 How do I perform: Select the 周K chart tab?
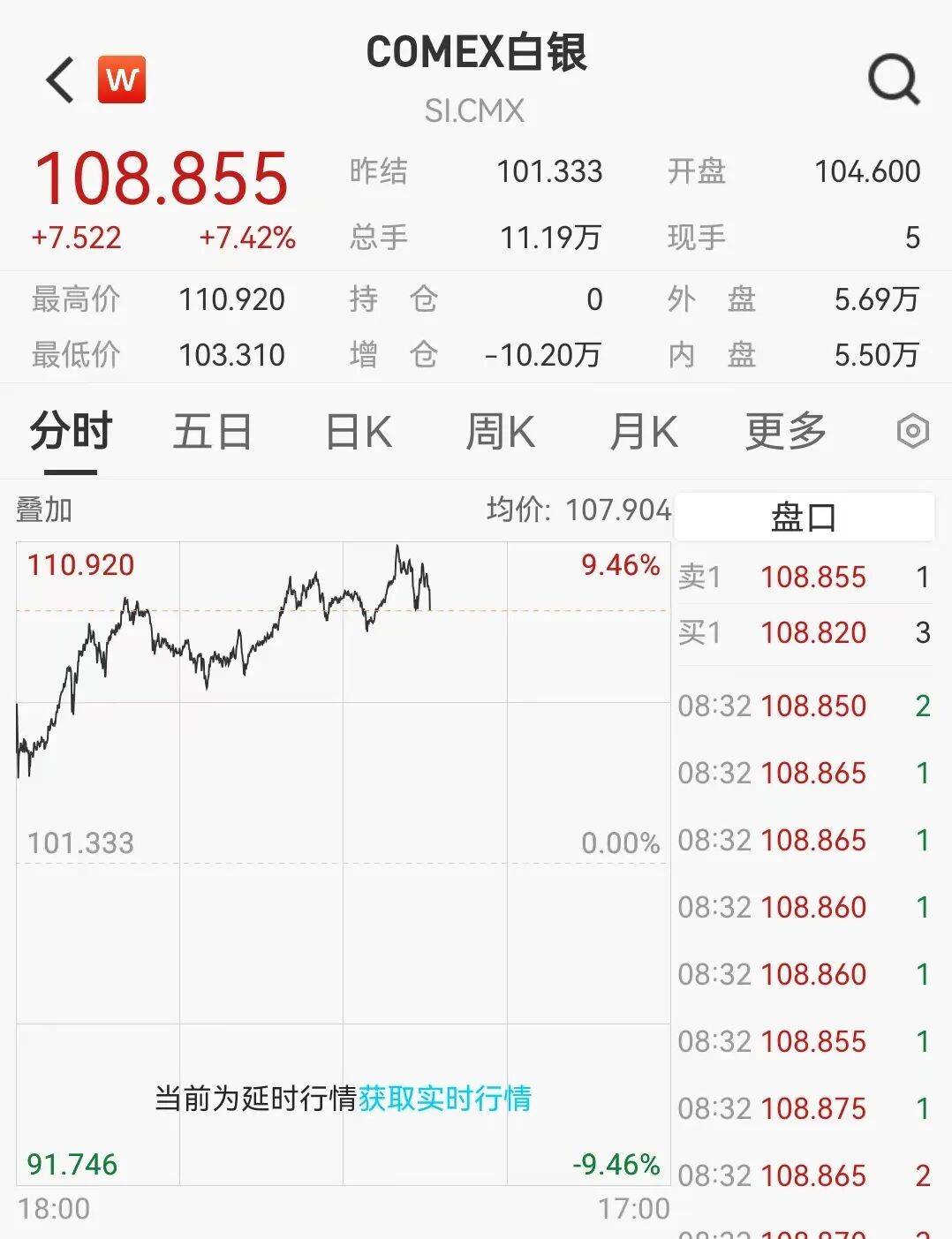tap(500, 433)
